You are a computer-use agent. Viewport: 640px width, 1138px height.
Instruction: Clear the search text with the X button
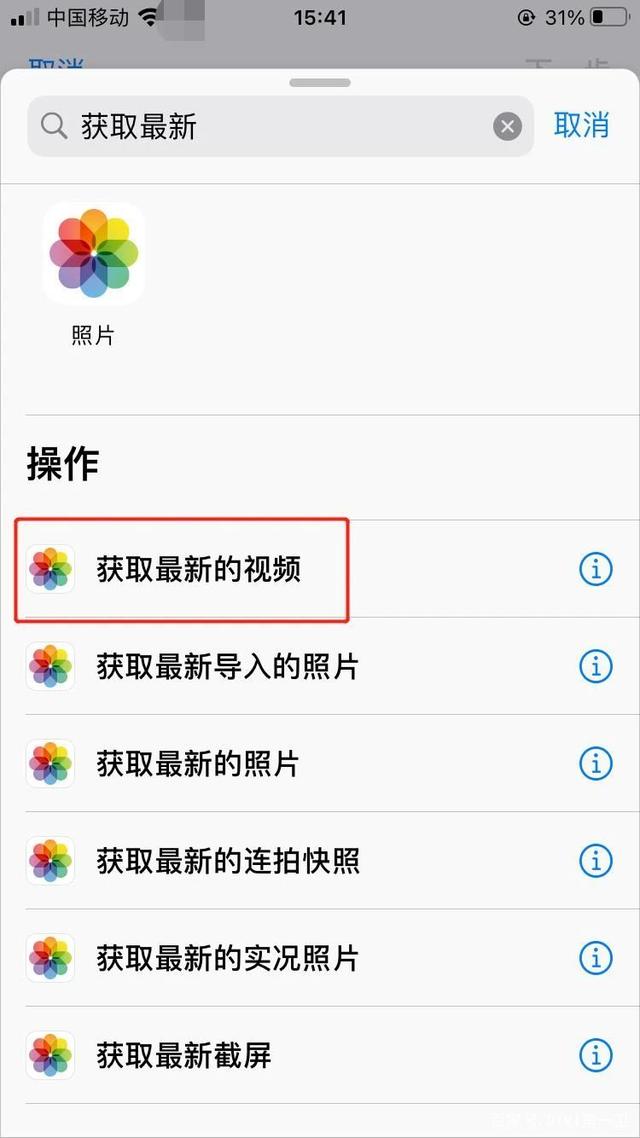pyautogui.click(x=507, y=127)
